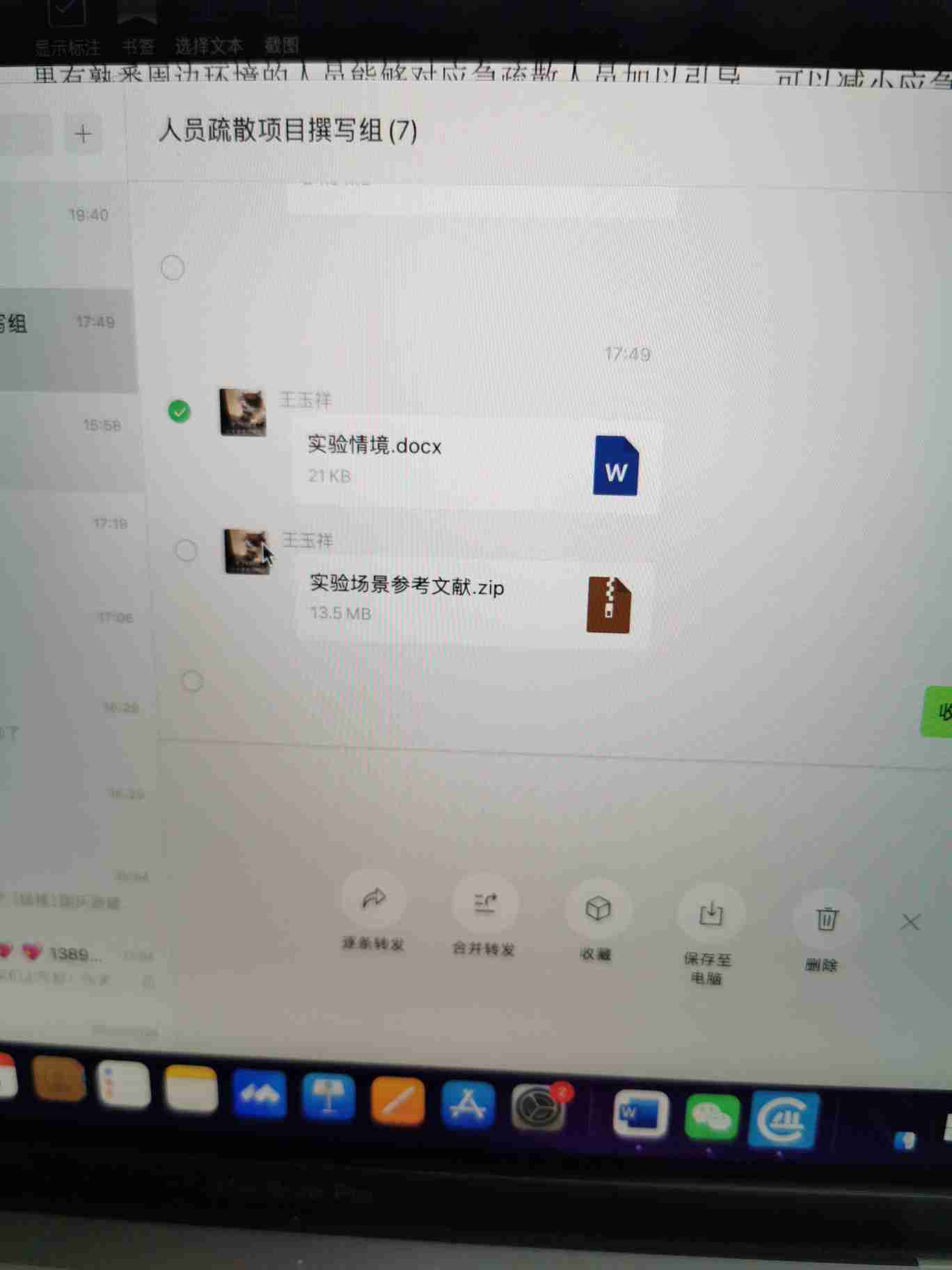Screen dimensions: 952x1270
Task: Close the multi-select action bar
Action: coord(910,923)
